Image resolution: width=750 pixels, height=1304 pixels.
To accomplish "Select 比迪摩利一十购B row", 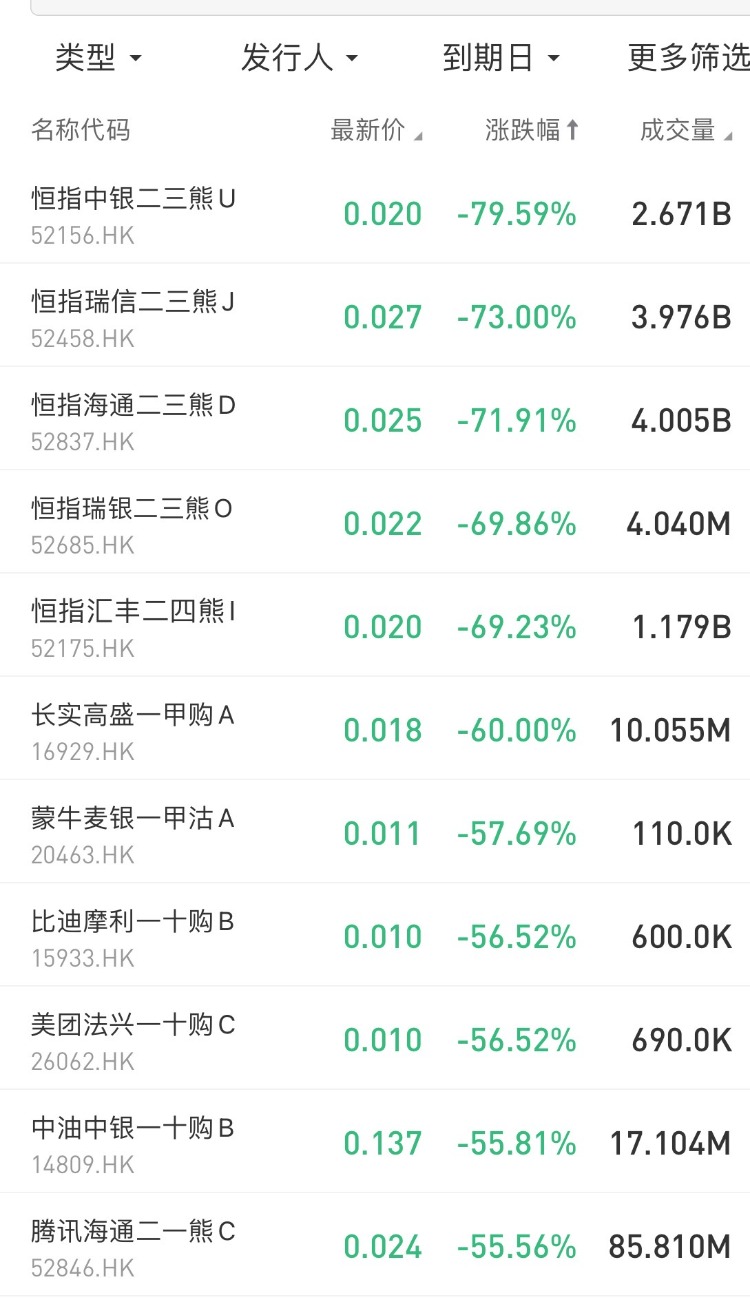I will (x=133, y=936).
